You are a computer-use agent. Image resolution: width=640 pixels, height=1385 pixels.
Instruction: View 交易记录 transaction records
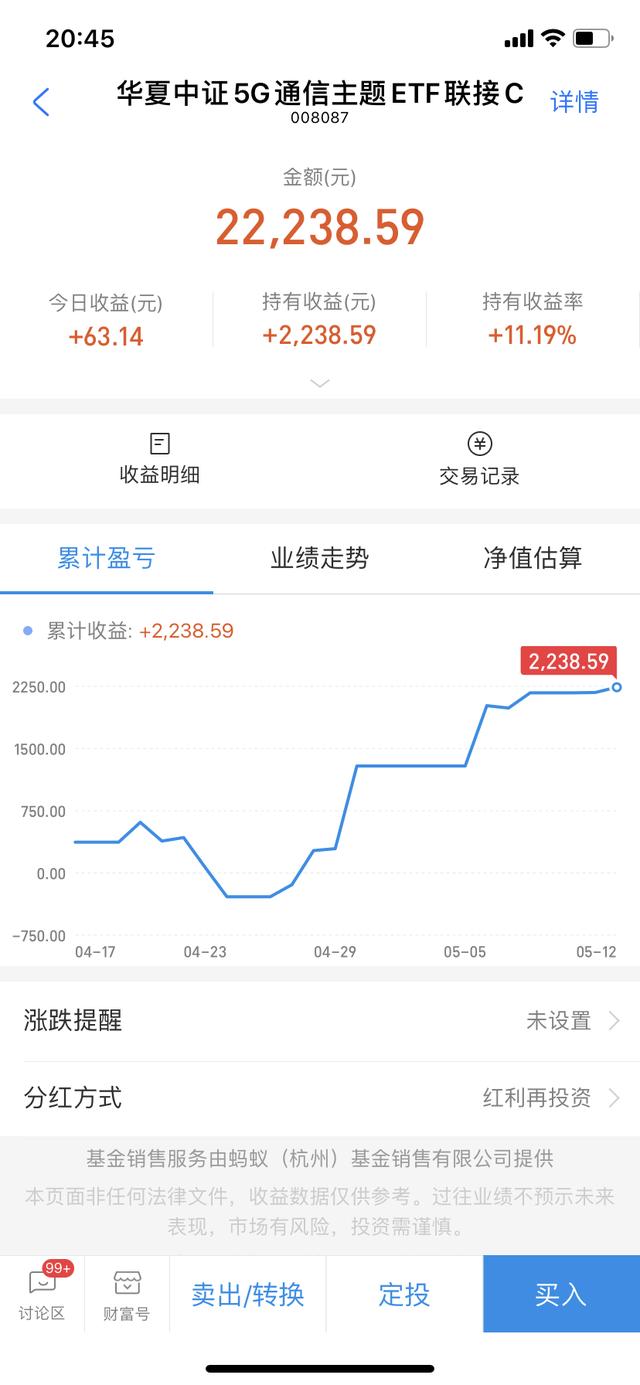(479, 459)
